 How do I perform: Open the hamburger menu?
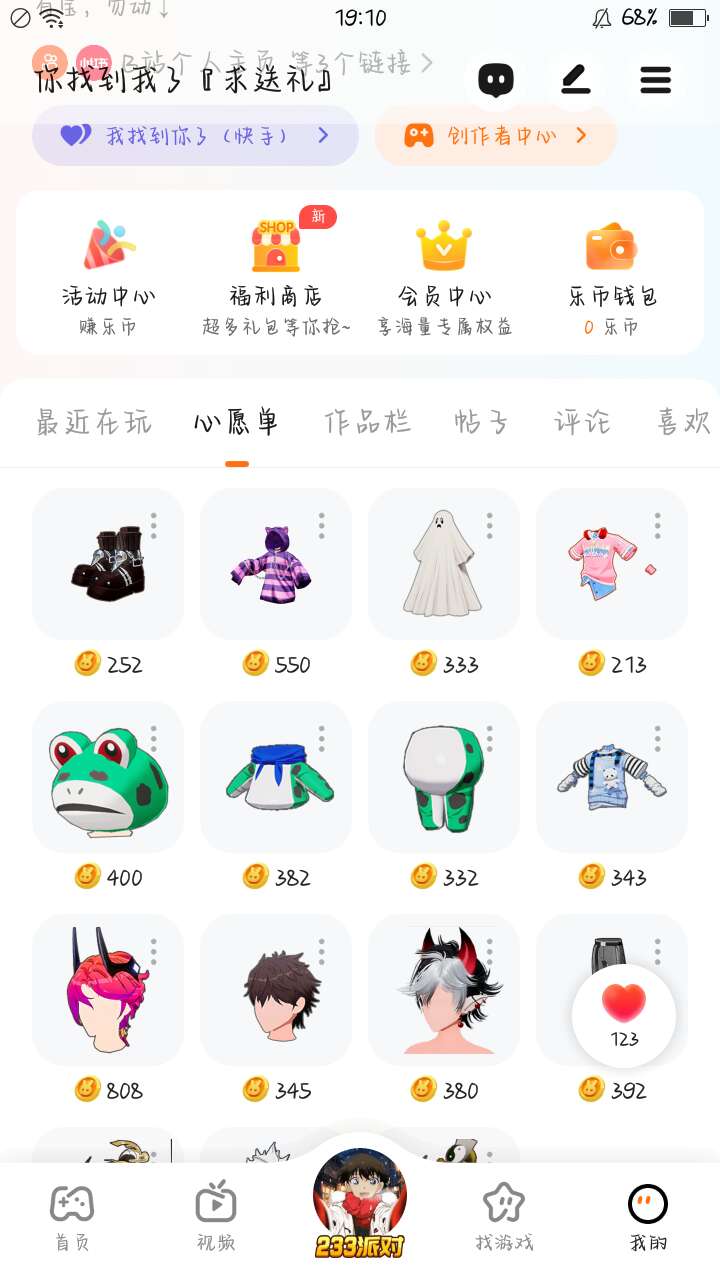[655, 80]
